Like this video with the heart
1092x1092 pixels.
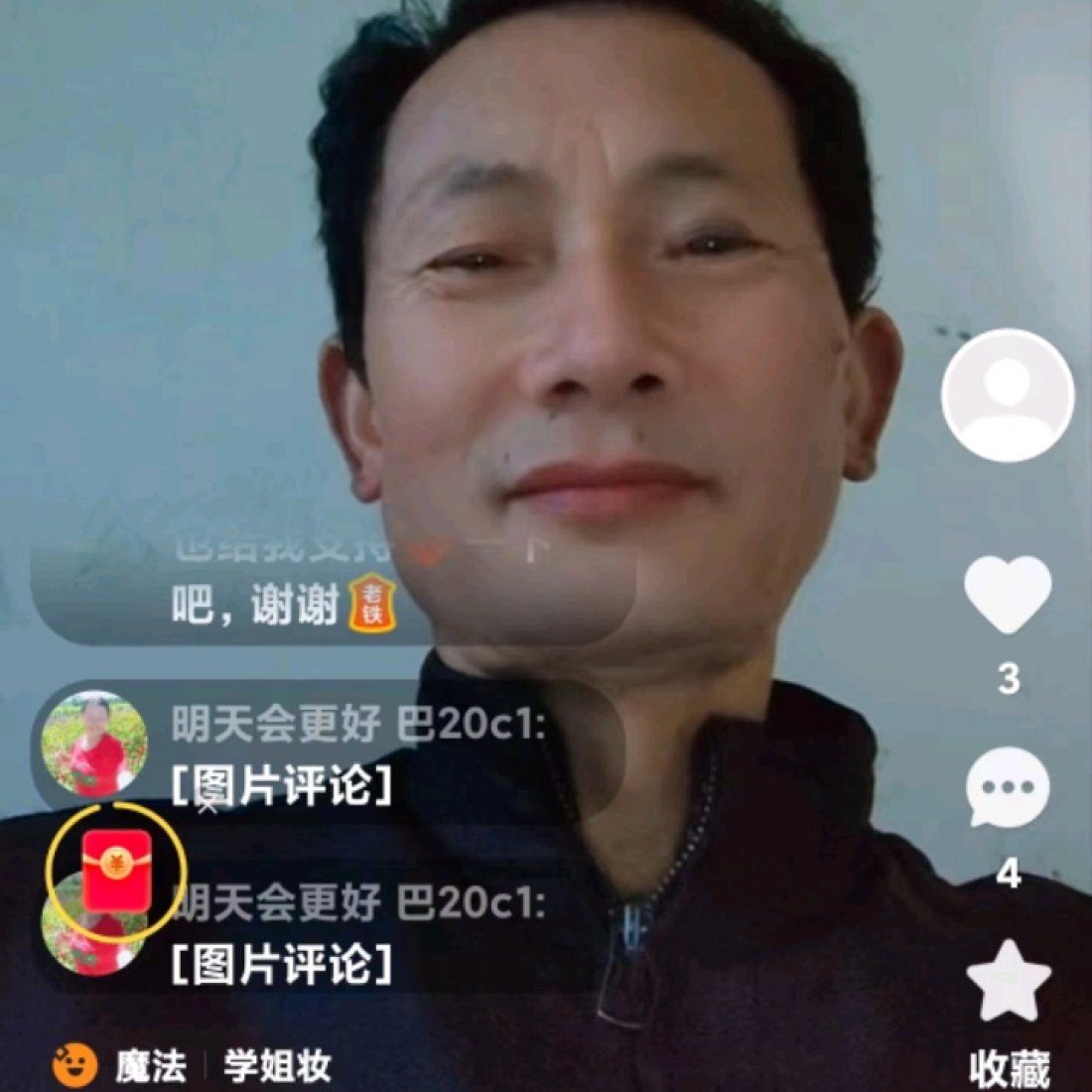click(1008, 594)
